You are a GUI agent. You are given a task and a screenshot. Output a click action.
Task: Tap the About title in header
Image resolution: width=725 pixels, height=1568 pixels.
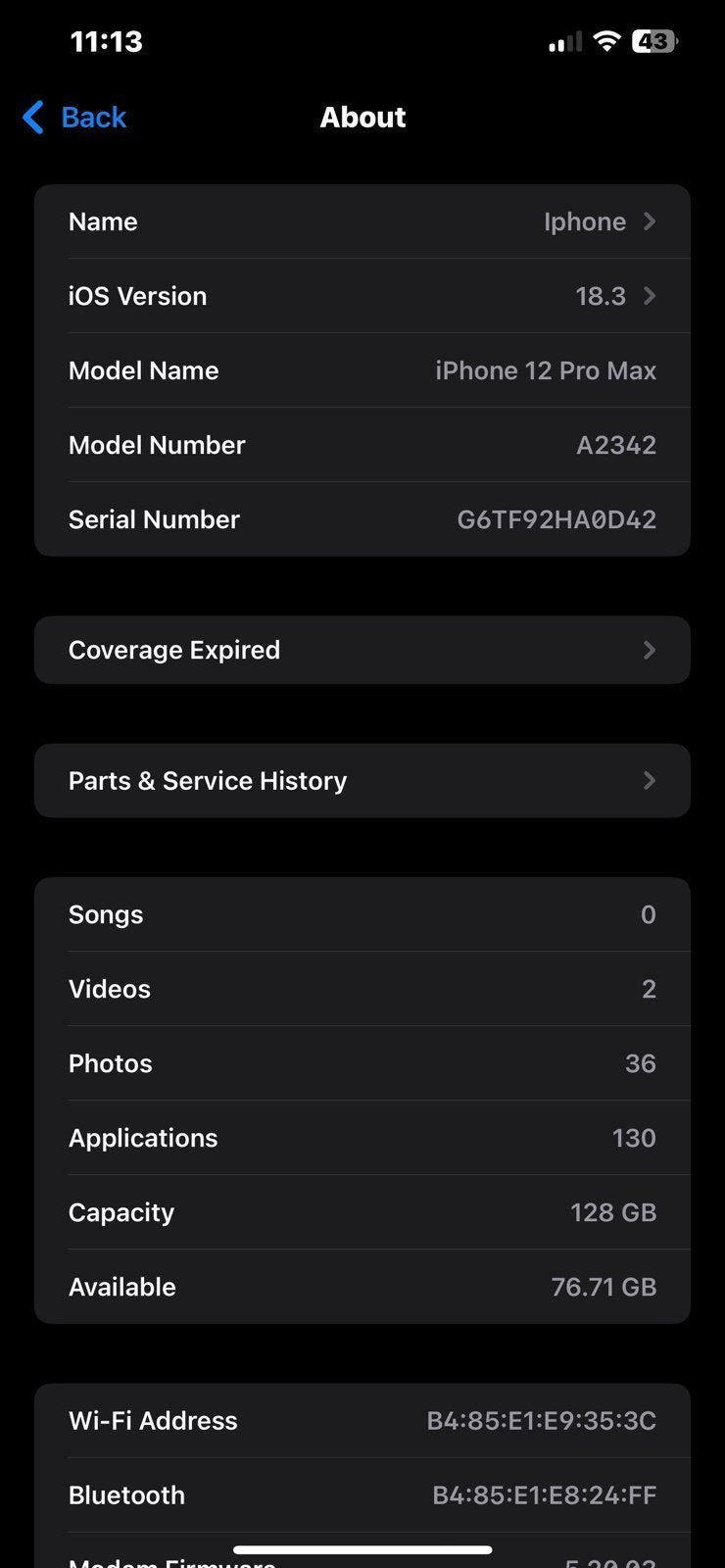[362, 117]
